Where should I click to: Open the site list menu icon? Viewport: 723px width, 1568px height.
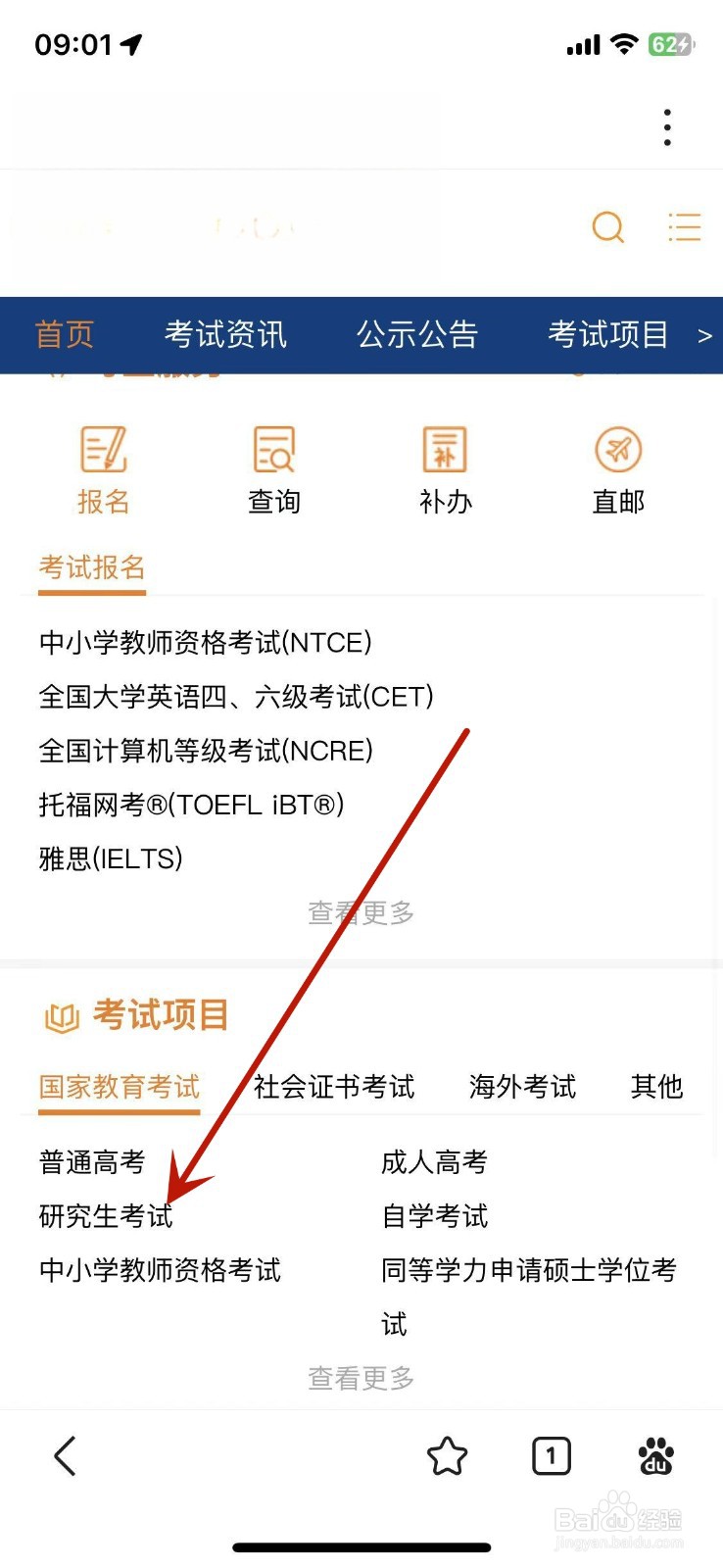(x=685, y=227)
